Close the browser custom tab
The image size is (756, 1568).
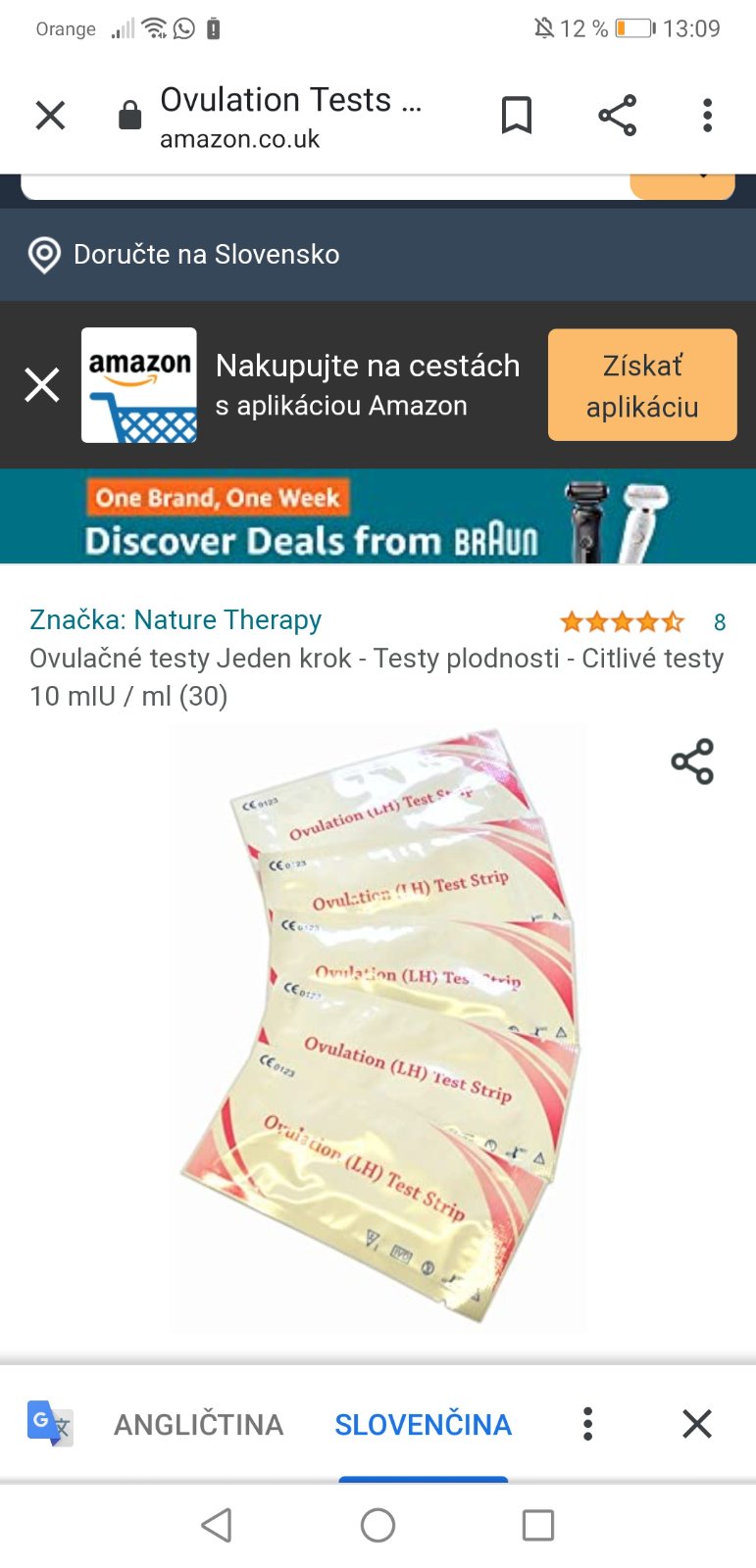click(50, 116)
